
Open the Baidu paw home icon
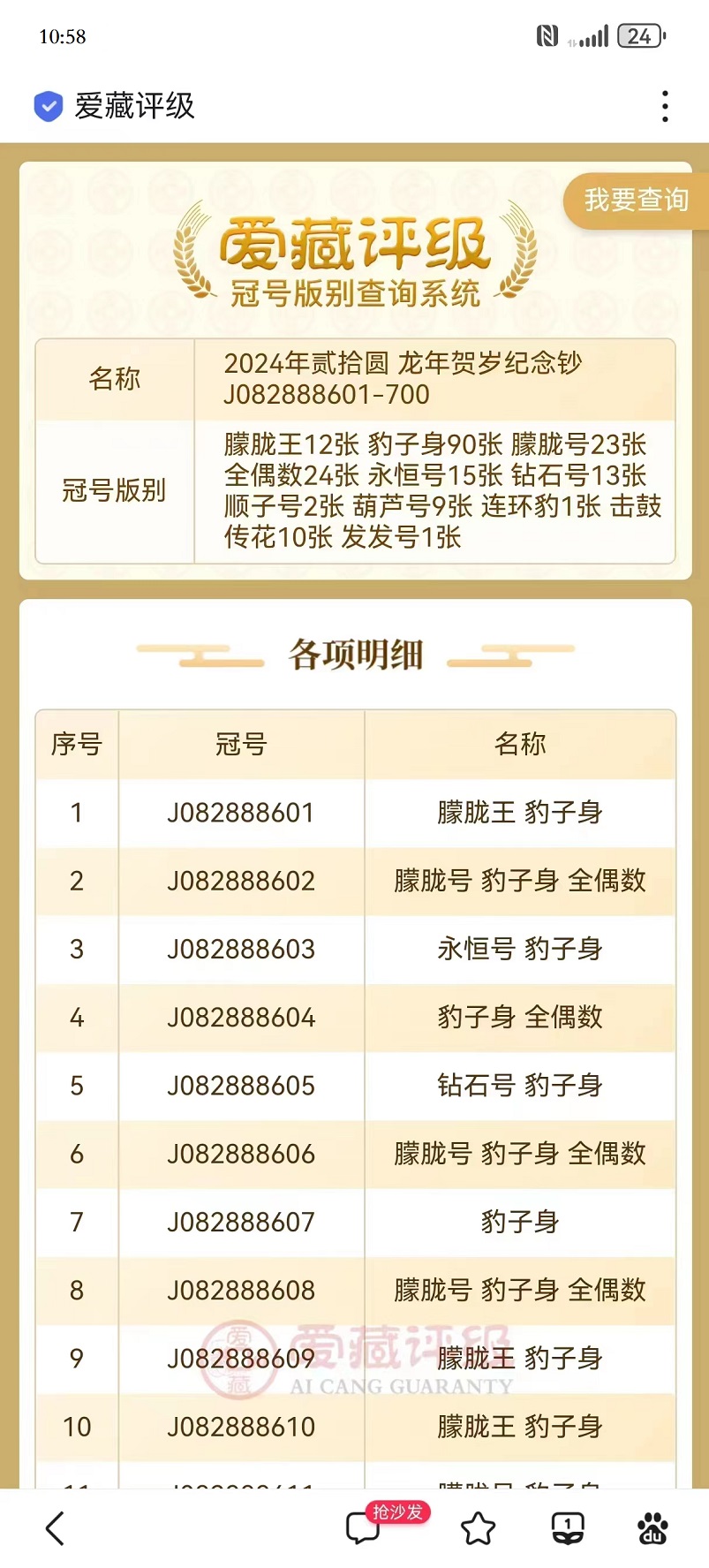[652, 1527]
